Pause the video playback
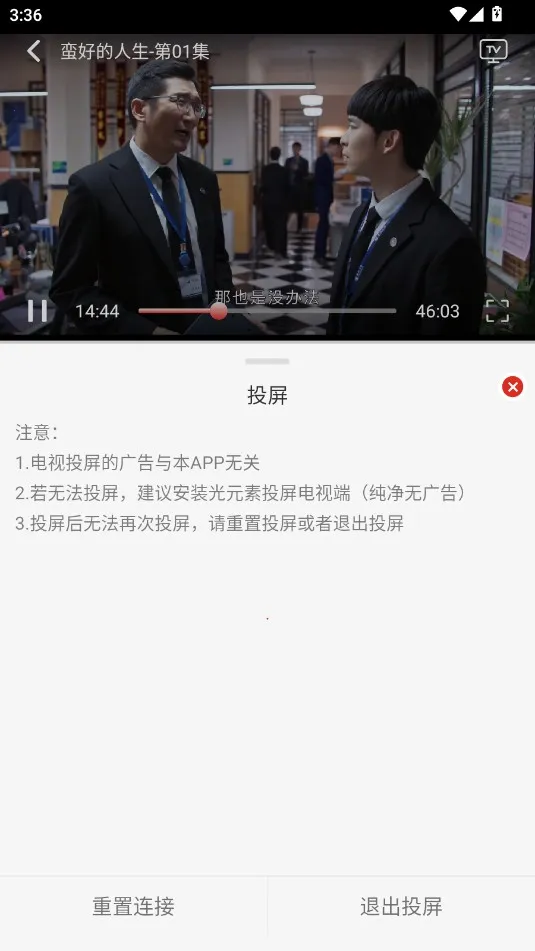This screenshot has width=535, height=951. tap(37, 311)
